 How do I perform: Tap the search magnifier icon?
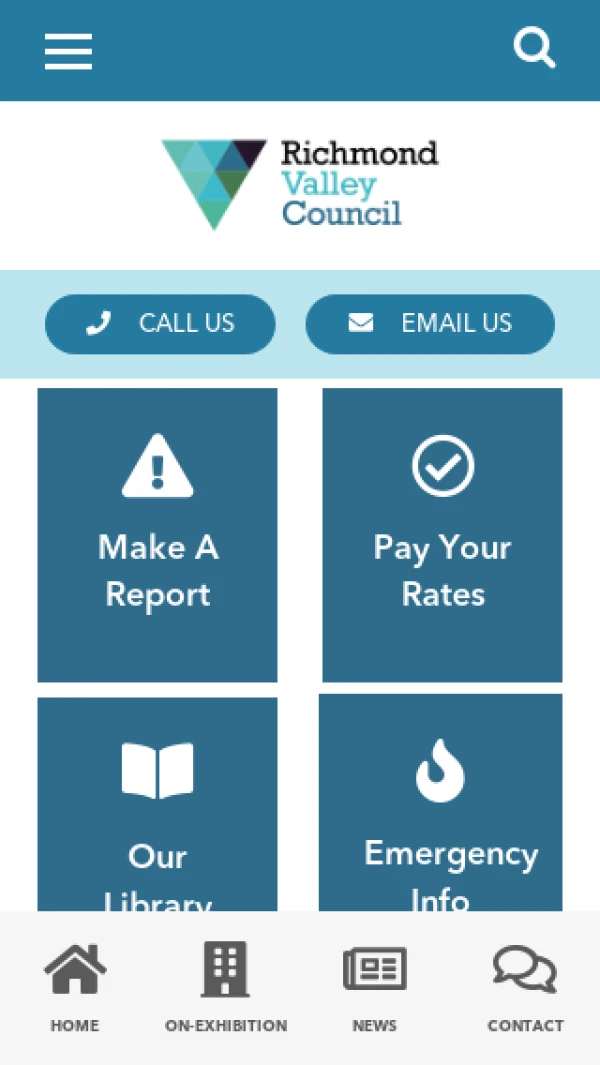[534, 49]
